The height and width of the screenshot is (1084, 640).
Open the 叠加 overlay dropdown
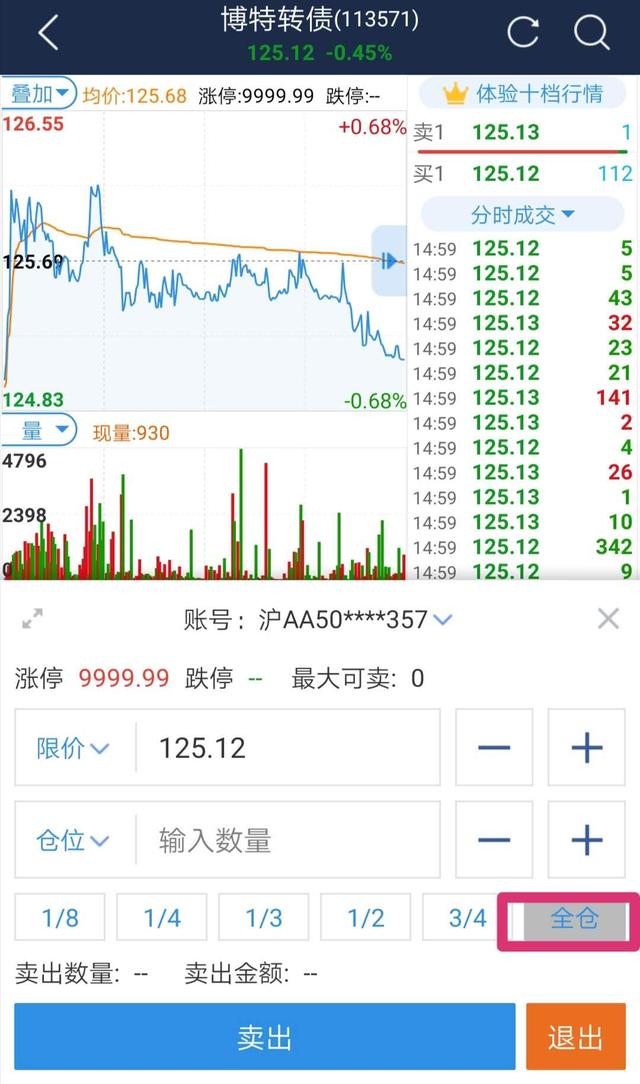point(39,93)
